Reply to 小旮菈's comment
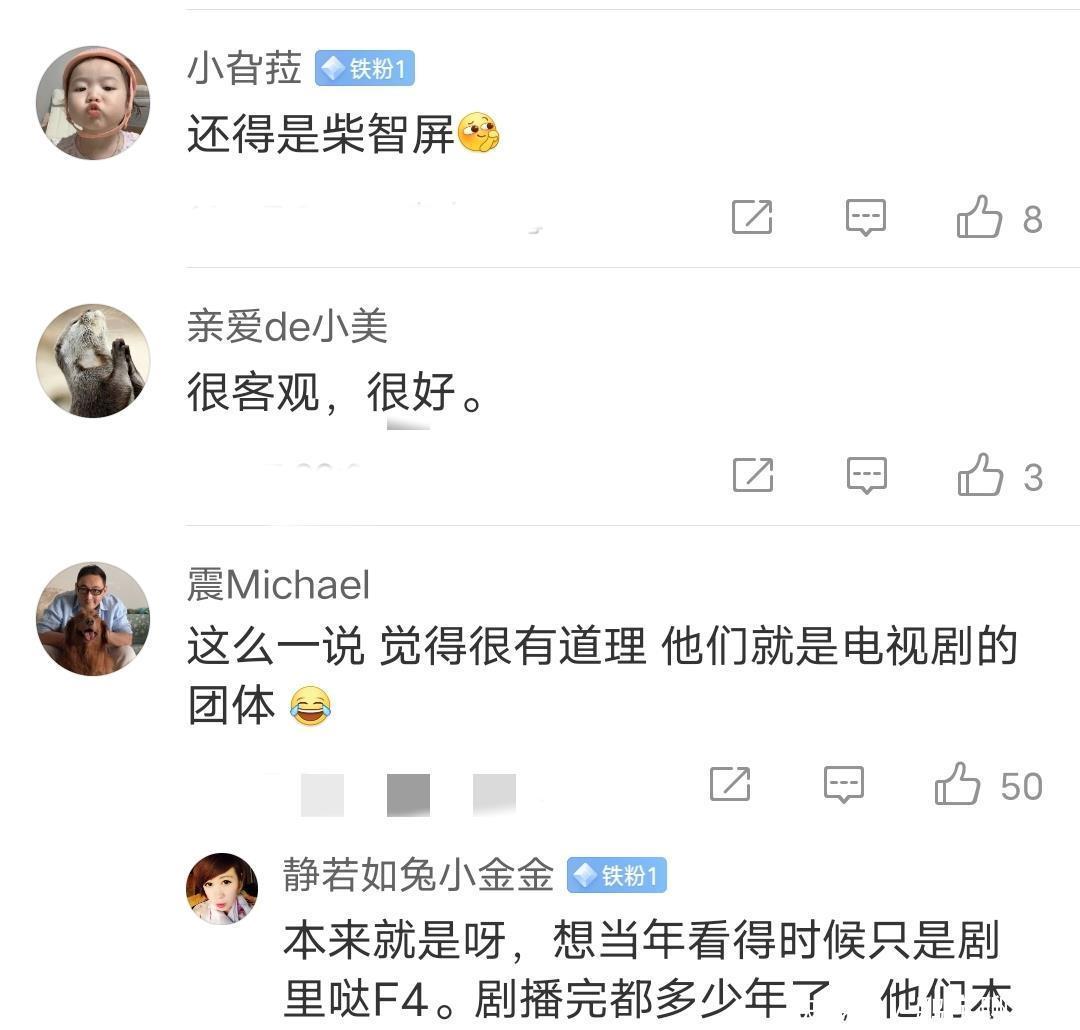 coord(866,217)
